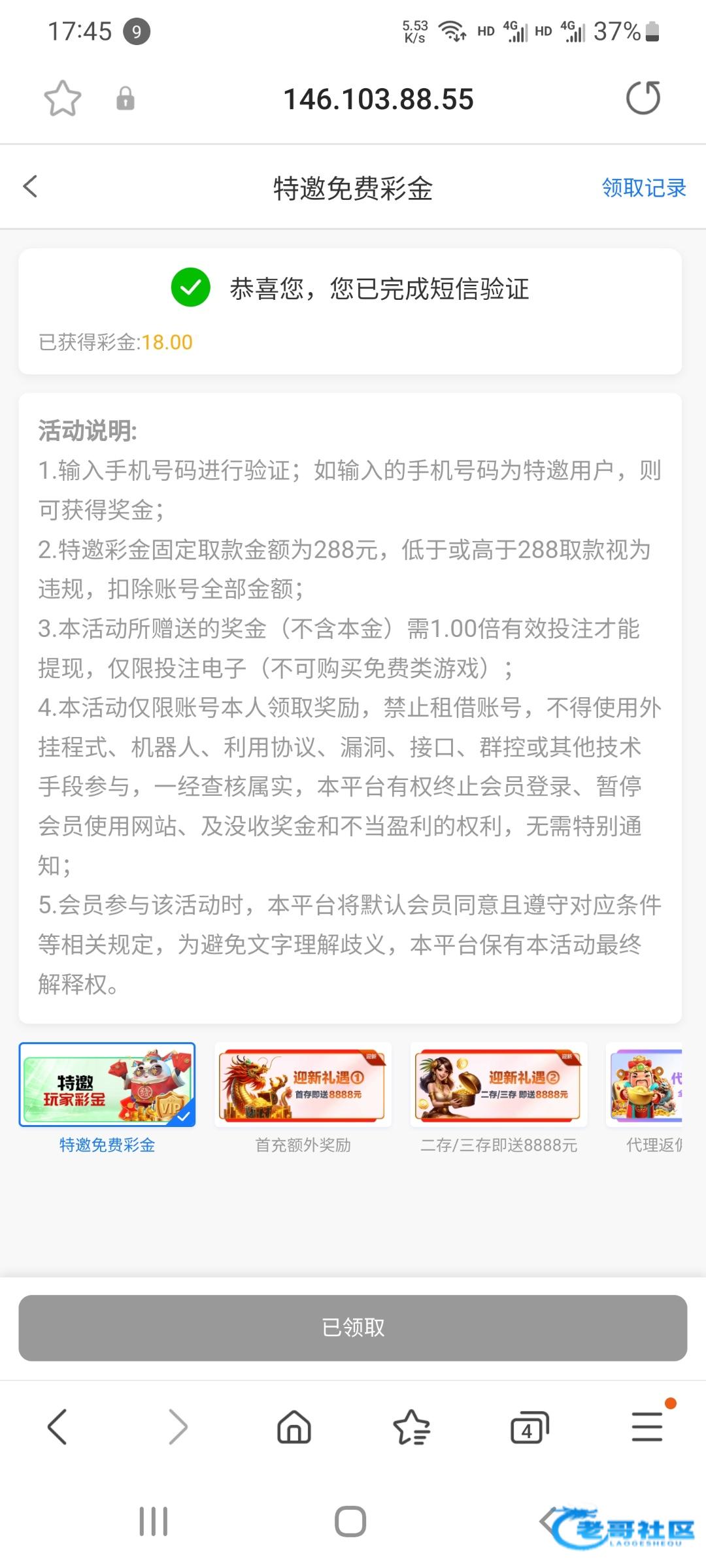Reload the current web page
This screenshot has width=706, height=1568.
coord(643,99)
